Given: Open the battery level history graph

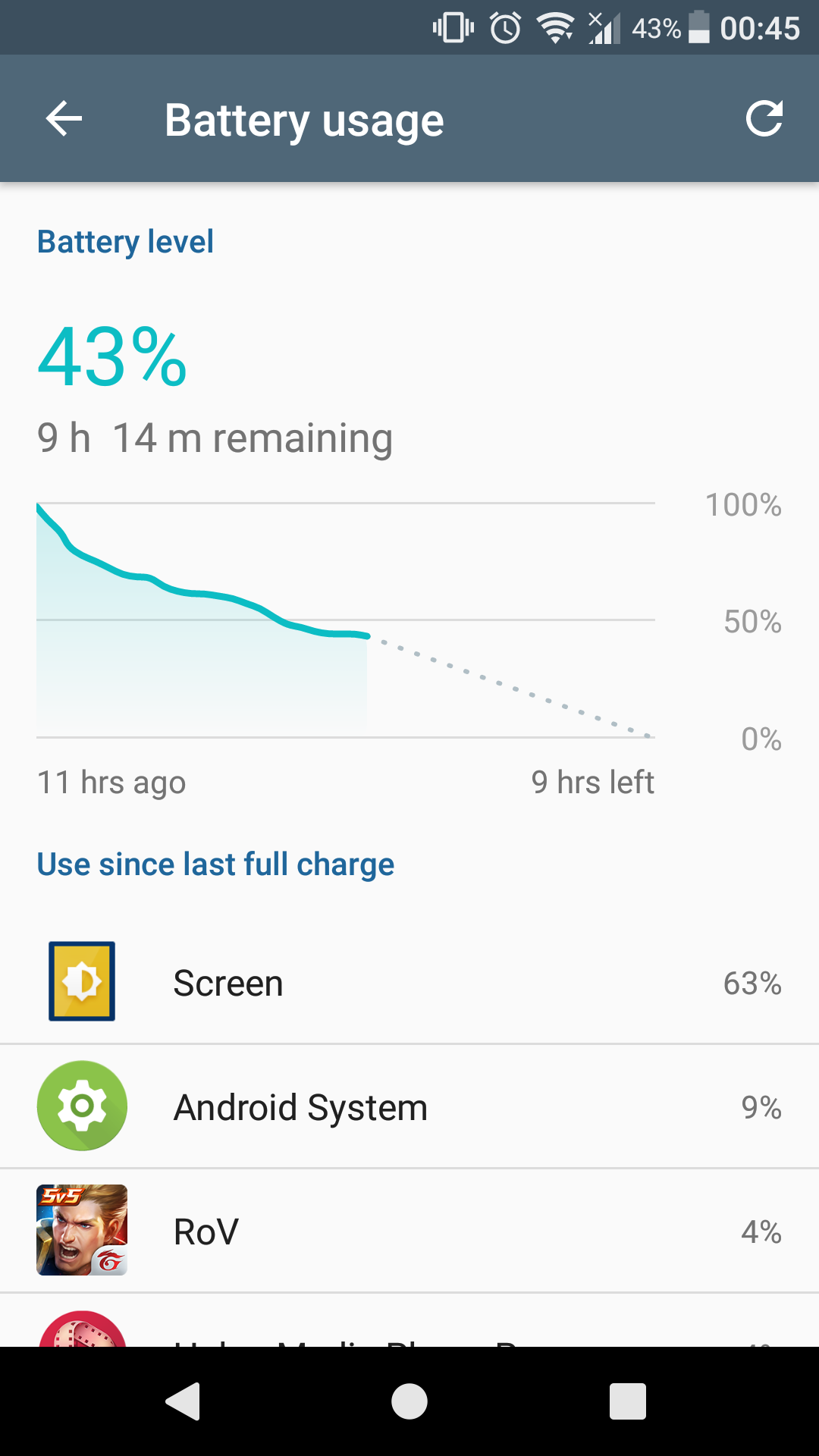Looking at the screenshot, I should coord(346,620).
